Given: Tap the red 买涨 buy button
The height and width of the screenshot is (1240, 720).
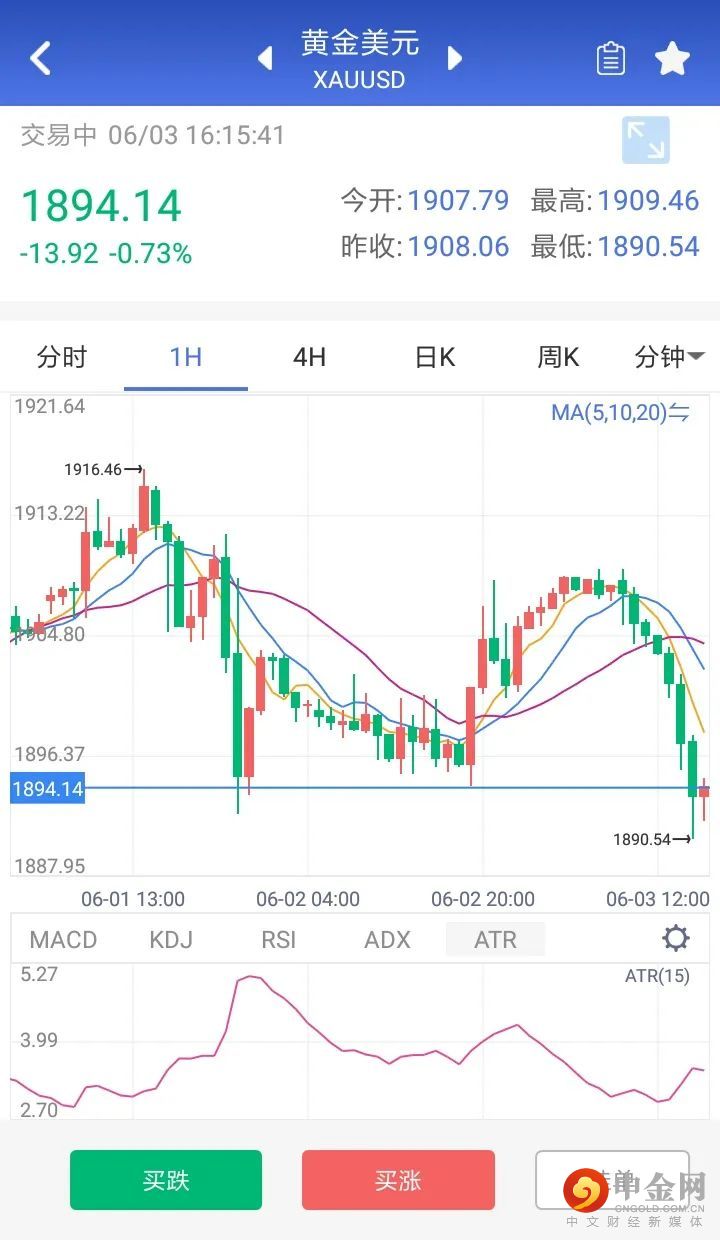Looking at the screenshot, I should [x=398, y=1180].
